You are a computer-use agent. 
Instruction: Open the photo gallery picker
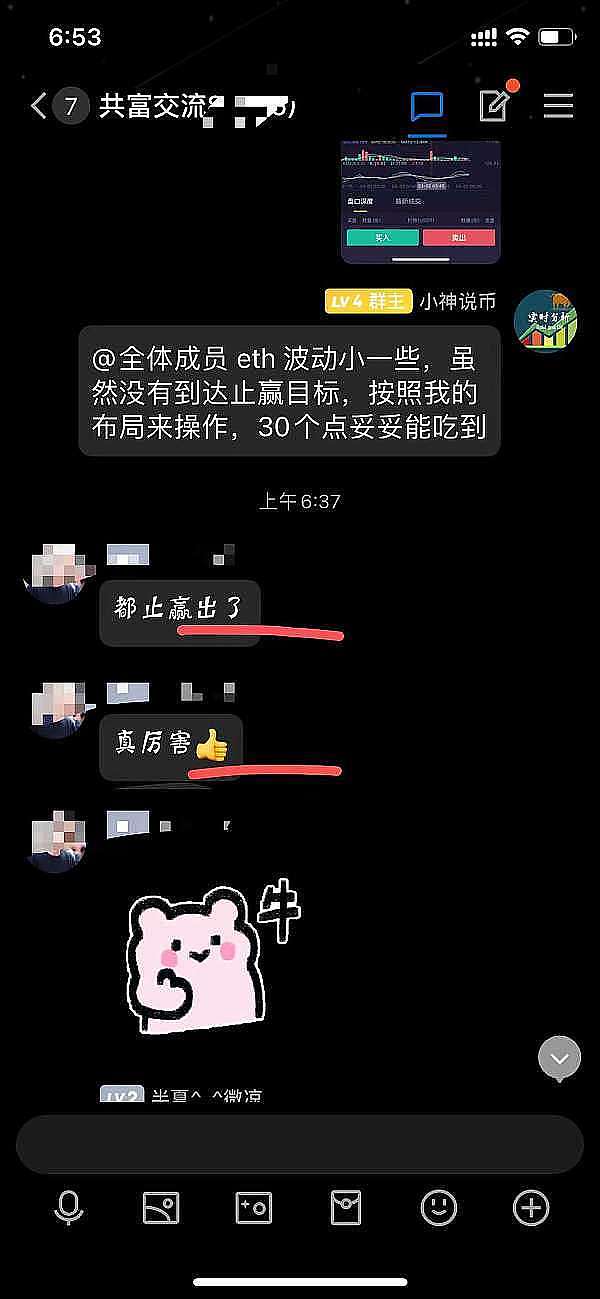click(160, 1208)
